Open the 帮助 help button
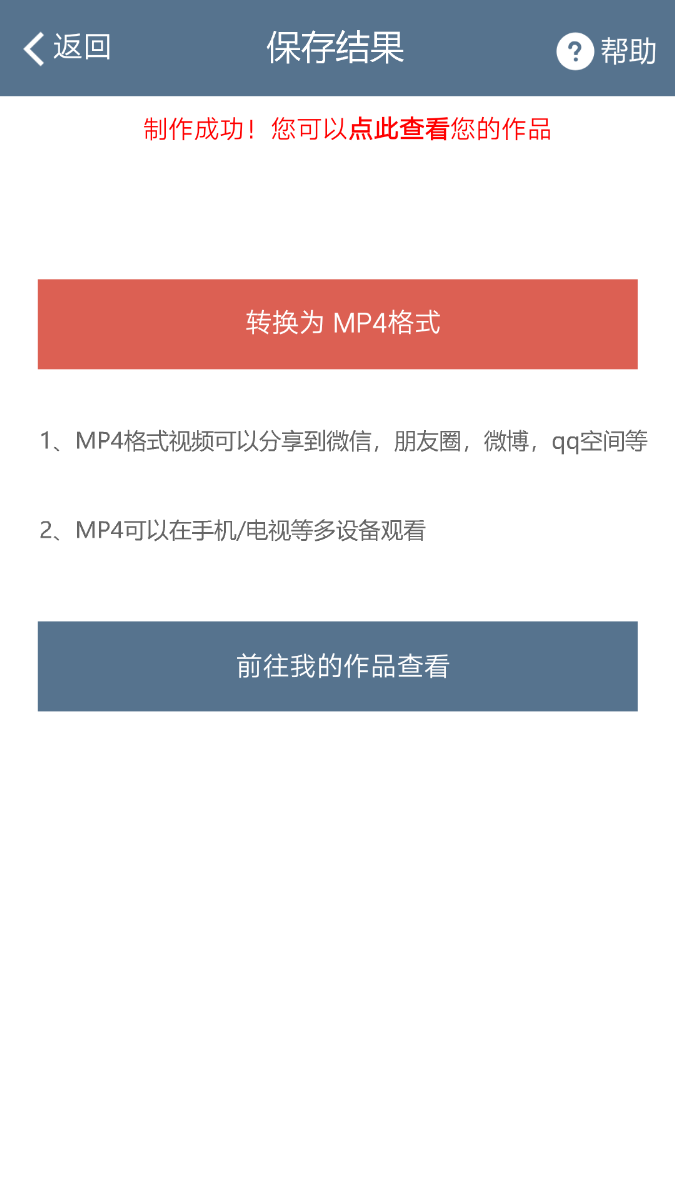 (606, 51)
